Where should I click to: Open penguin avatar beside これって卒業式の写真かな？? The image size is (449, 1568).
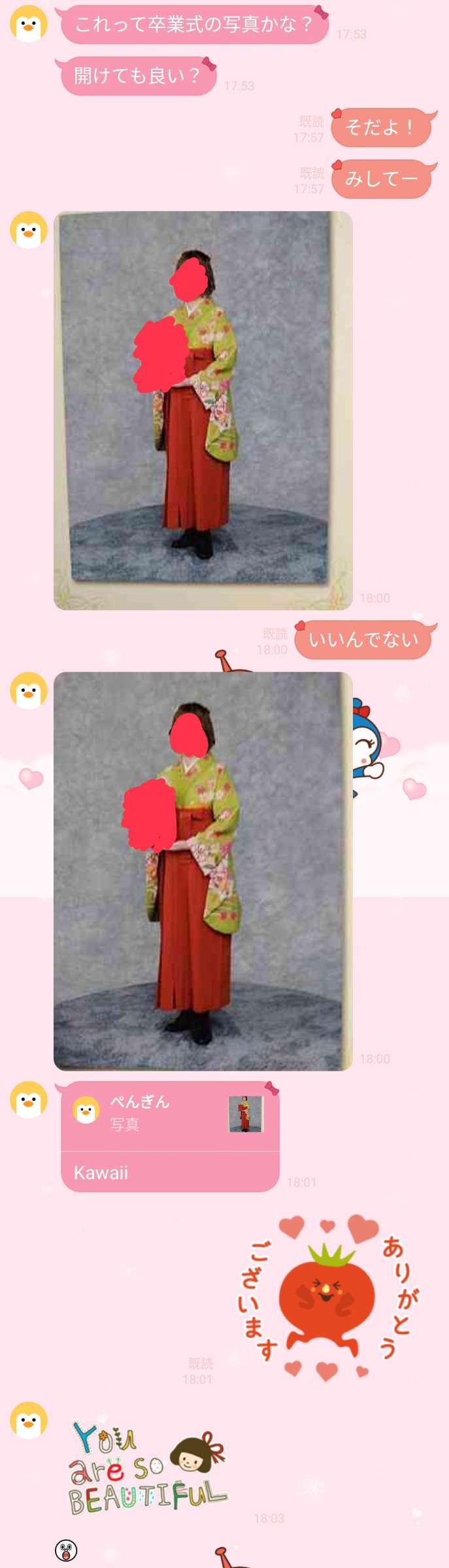(28, 24)
